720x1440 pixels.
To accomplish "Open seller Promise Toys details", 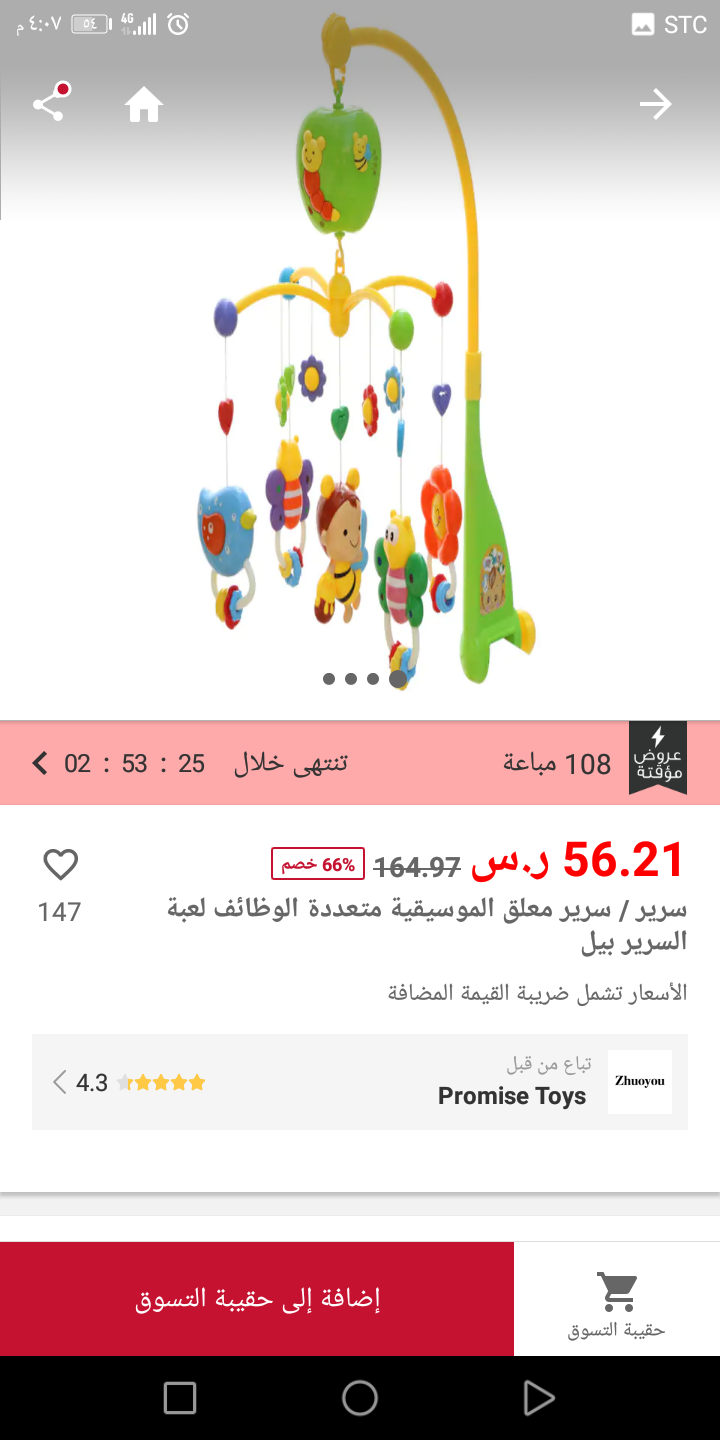I will (x=360, y=1082).
